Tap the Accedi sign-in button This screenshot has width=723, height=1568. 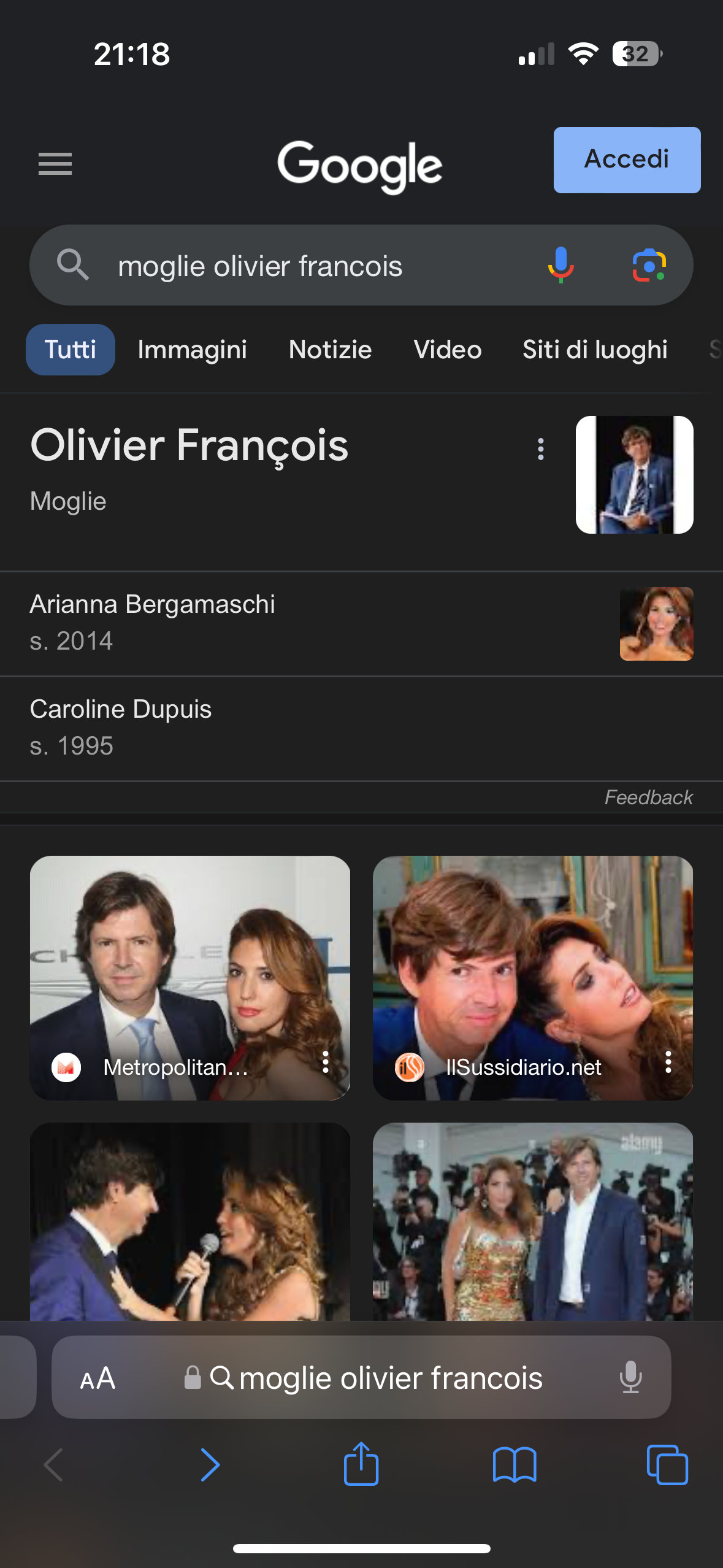coord(627,160)
